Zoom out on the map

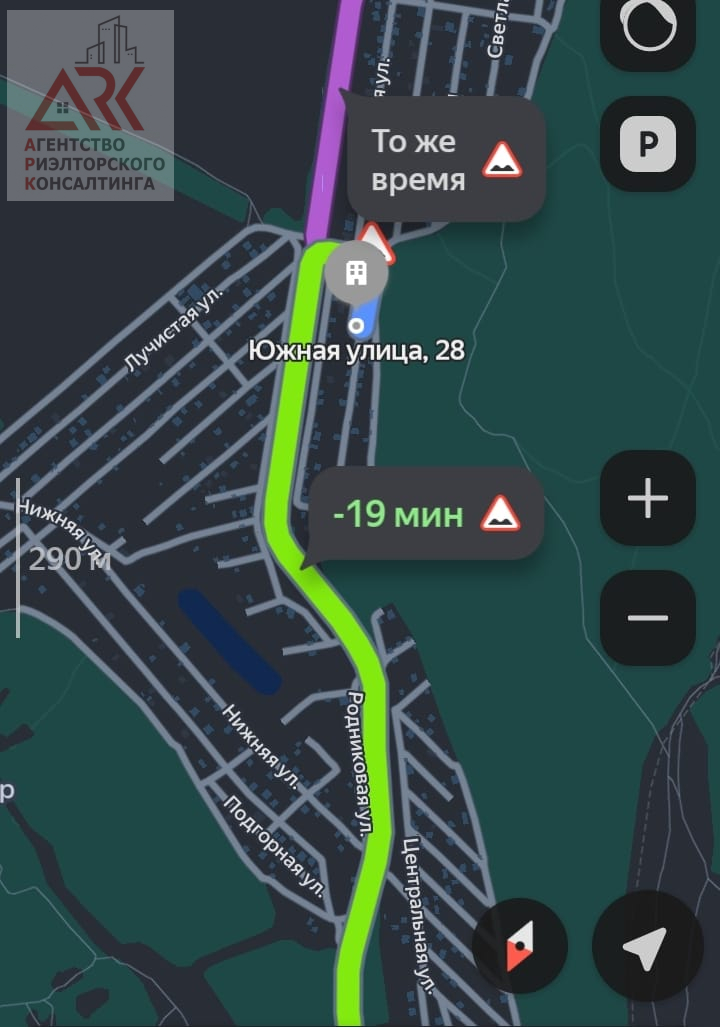(x=647, y=617)
